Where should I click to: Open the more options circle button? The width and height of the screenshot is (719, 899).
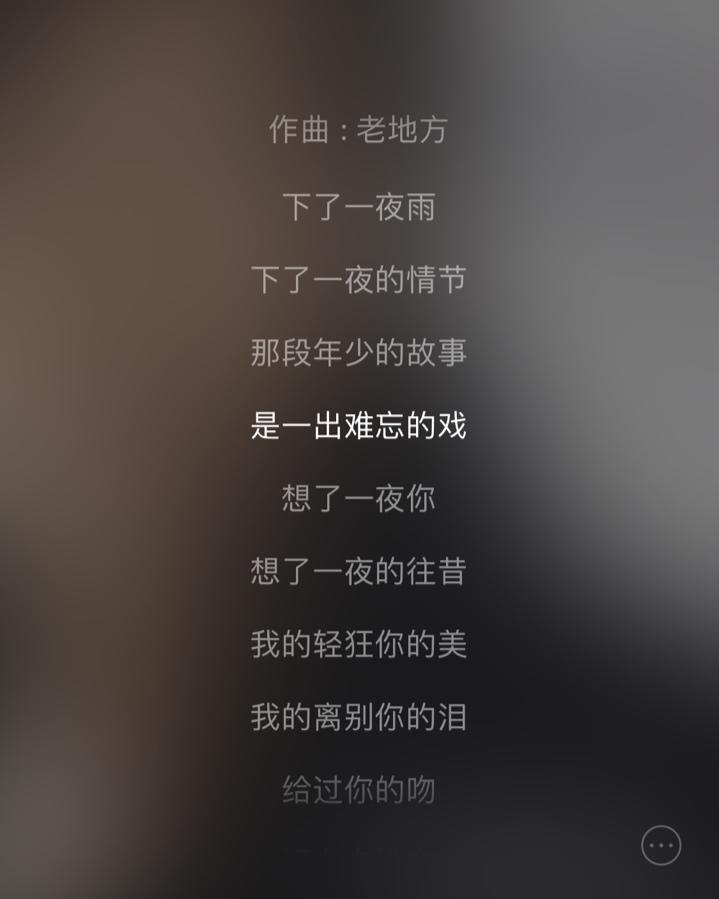click(x=661, y=845)
